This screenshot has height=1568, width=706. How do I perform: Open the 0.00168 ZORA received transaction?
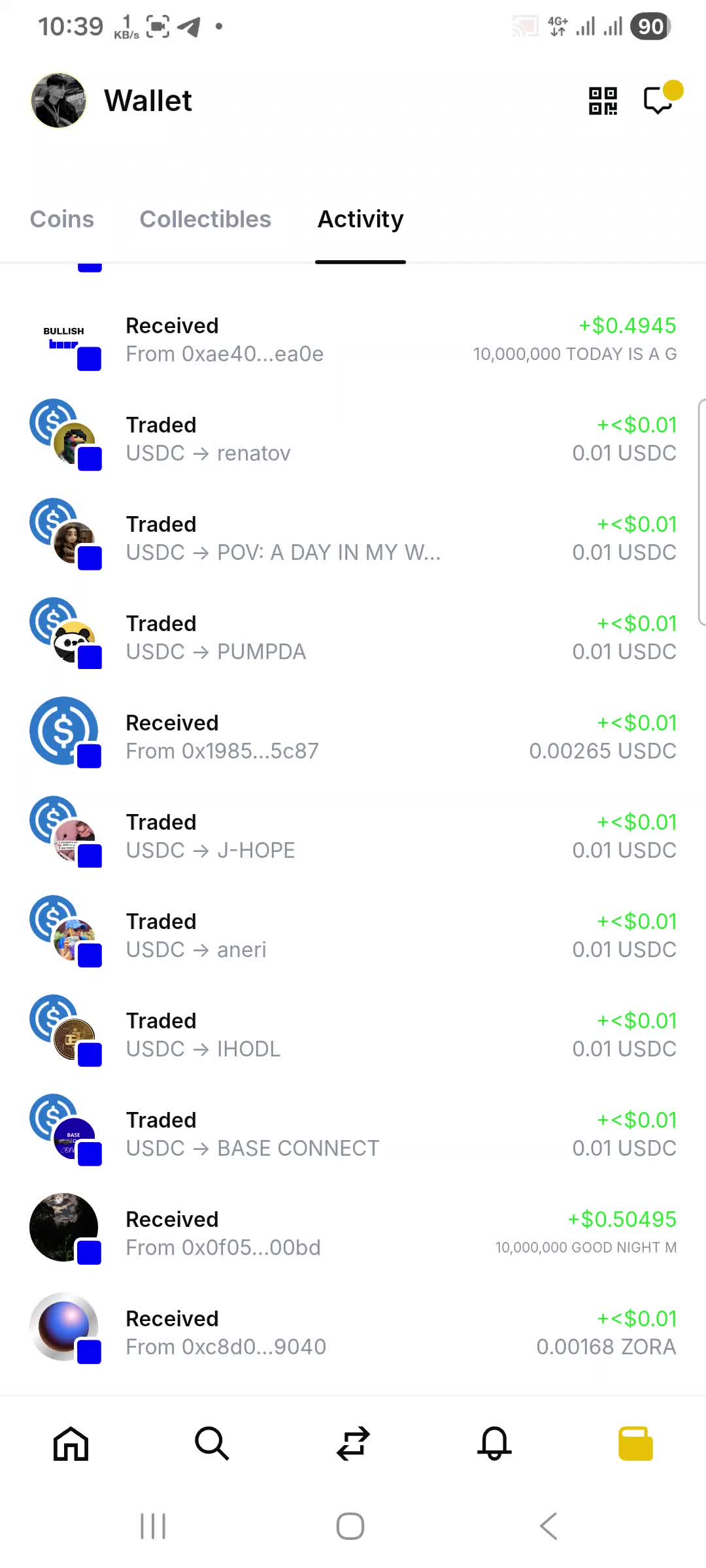coord(353,1333)
